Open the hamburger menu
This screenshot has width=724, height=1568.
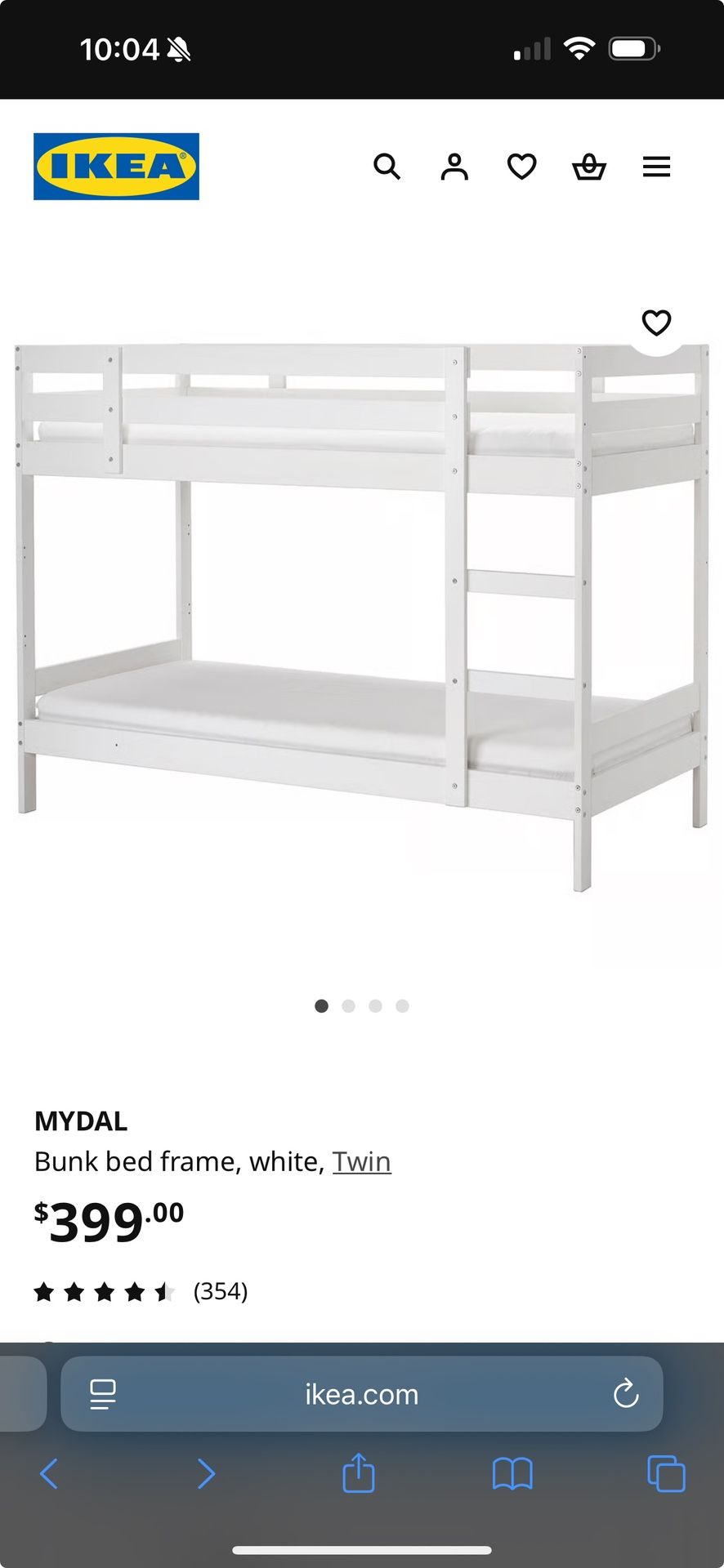click(x=656, y=167)
